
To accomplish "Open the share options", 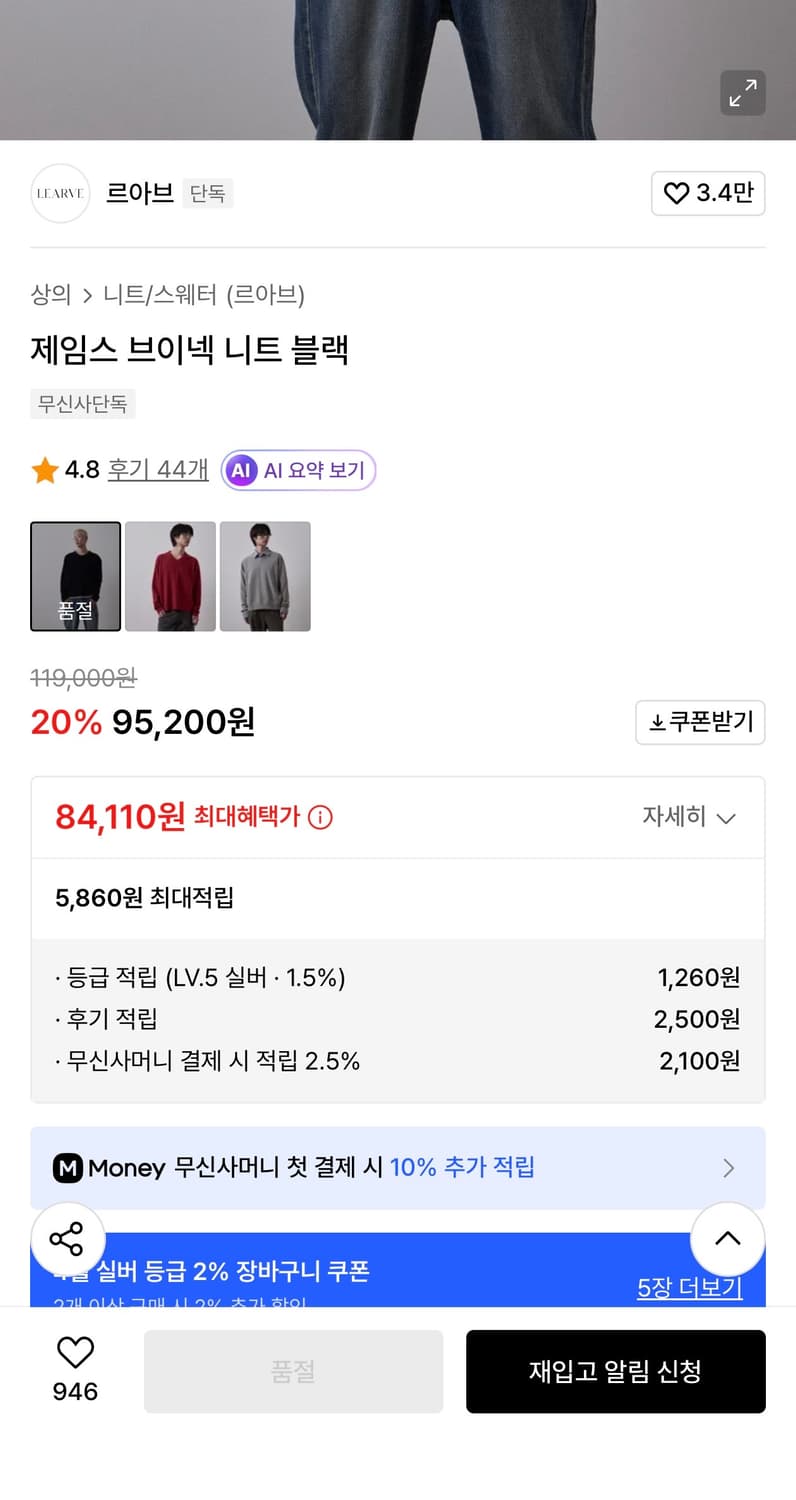I will 67,1239.
